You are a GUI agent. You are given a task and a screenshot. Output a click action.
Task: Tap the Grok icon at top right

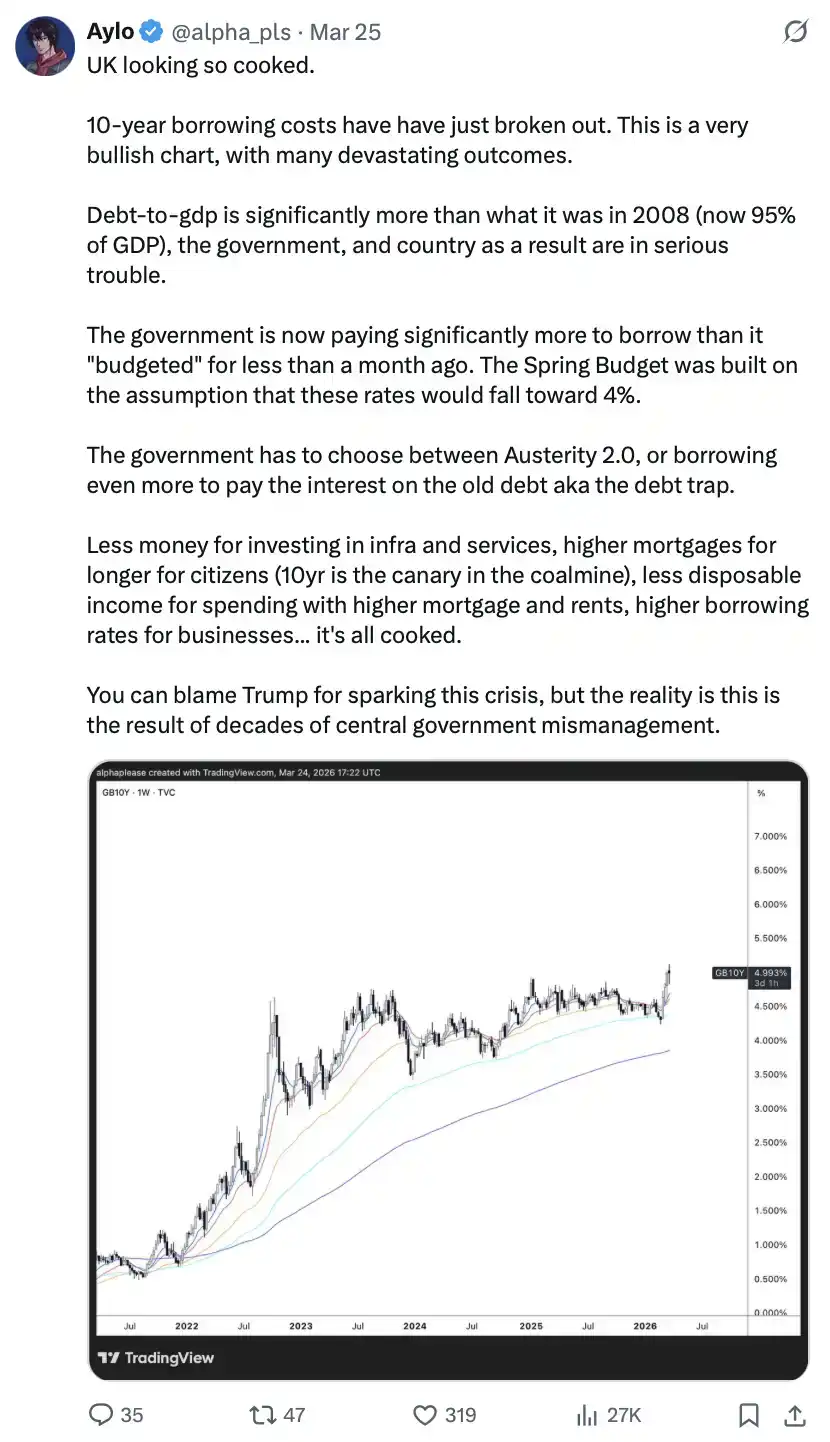[x=795, y=32]
